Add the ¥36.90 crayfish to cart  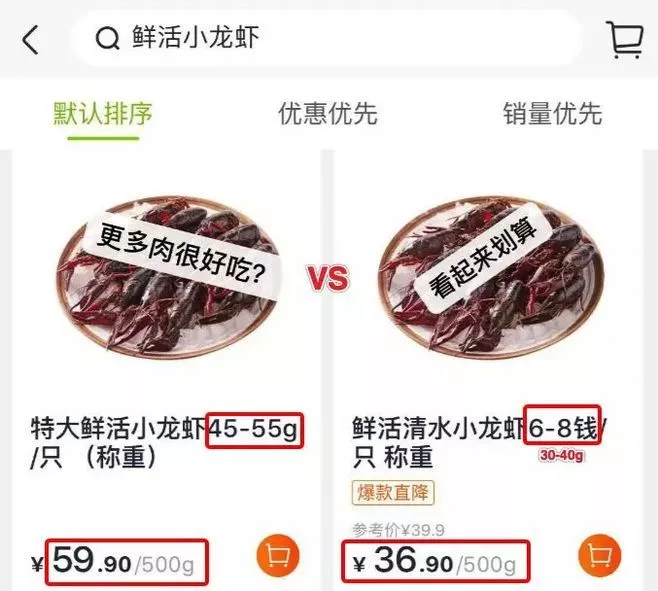(599, 556)
